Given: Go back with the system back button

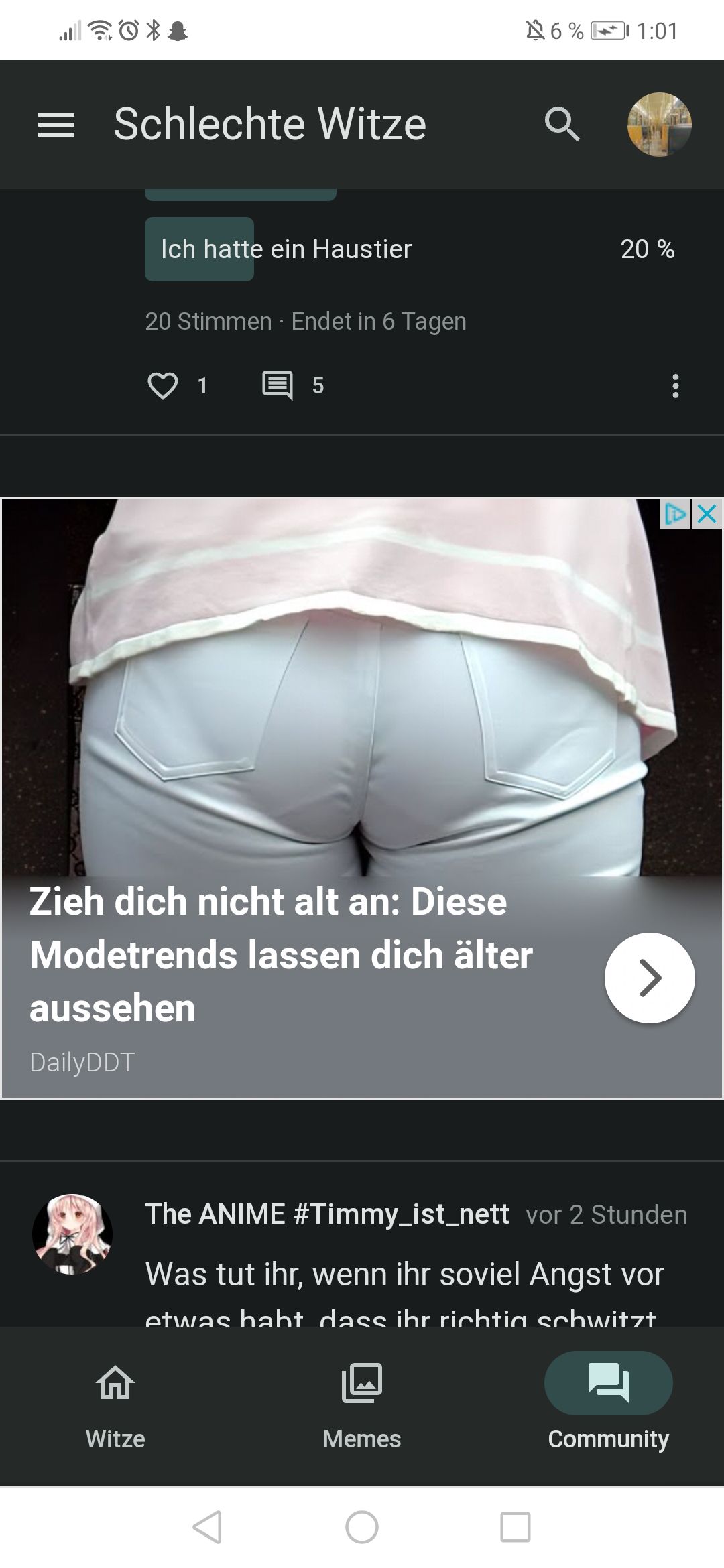Looking at the screenshot, I should click(207, 1527).
